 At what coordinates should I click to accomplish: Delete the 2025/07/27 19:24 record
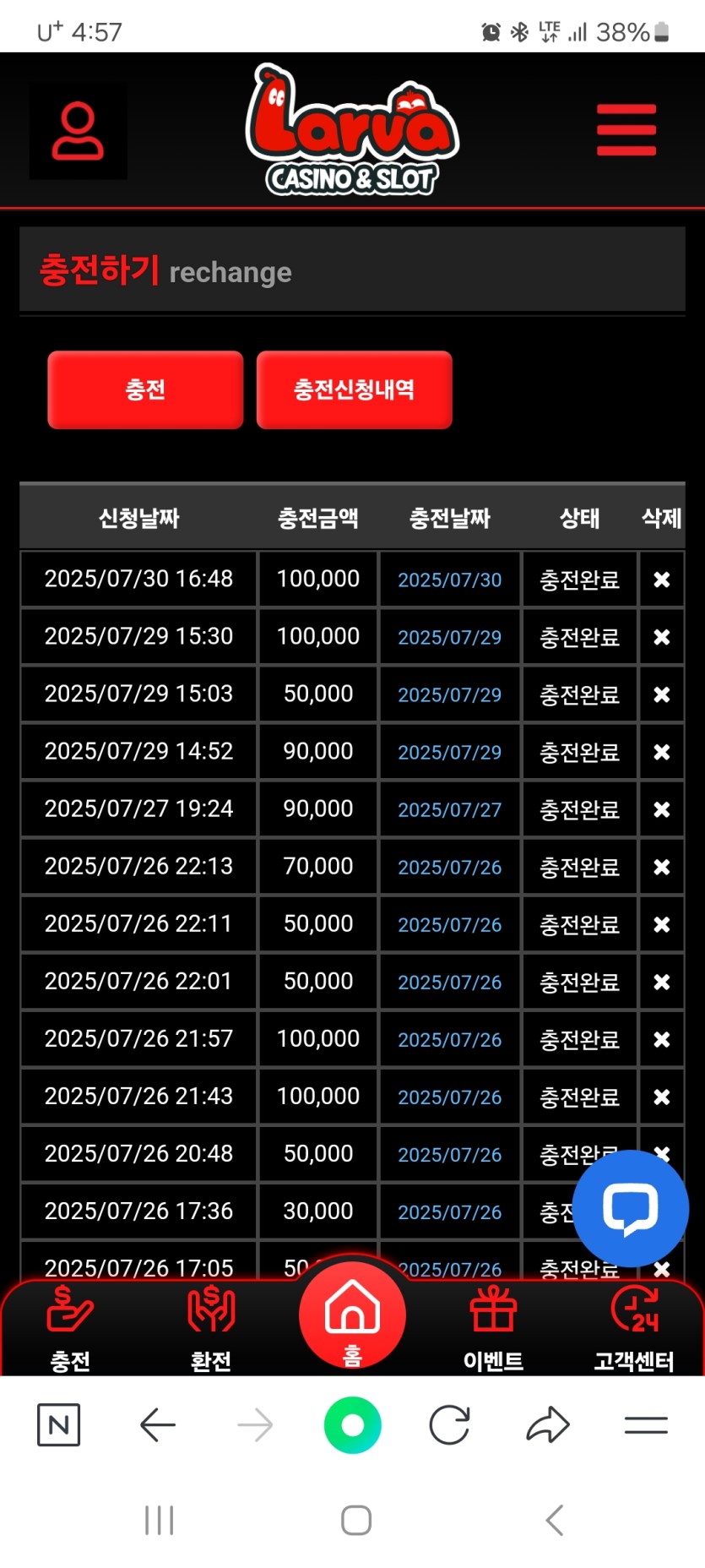coord(661,809)
